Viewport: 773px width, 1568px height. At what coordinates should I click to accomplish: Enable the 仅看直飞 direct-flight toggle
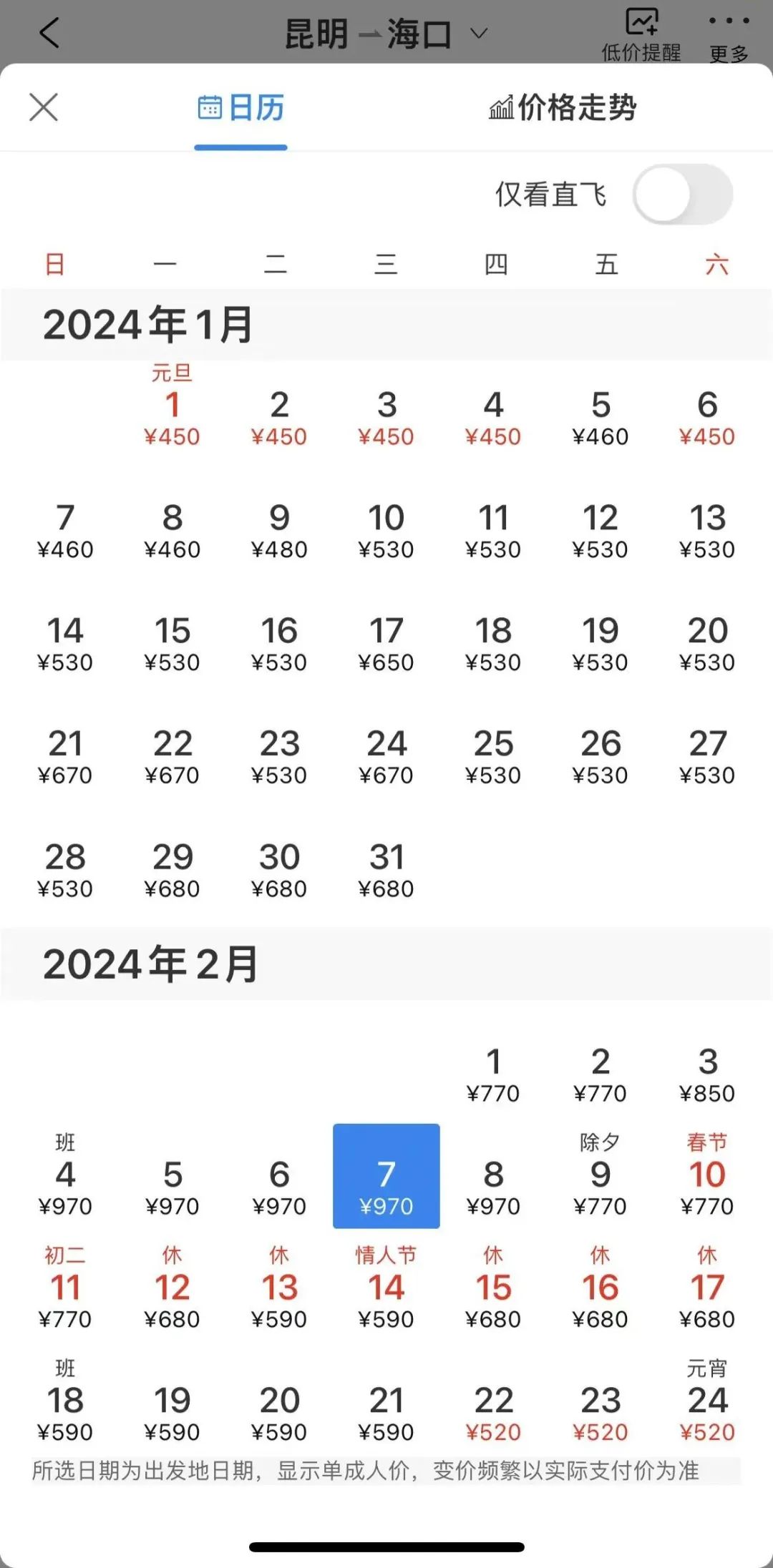(x=684, y=195)
